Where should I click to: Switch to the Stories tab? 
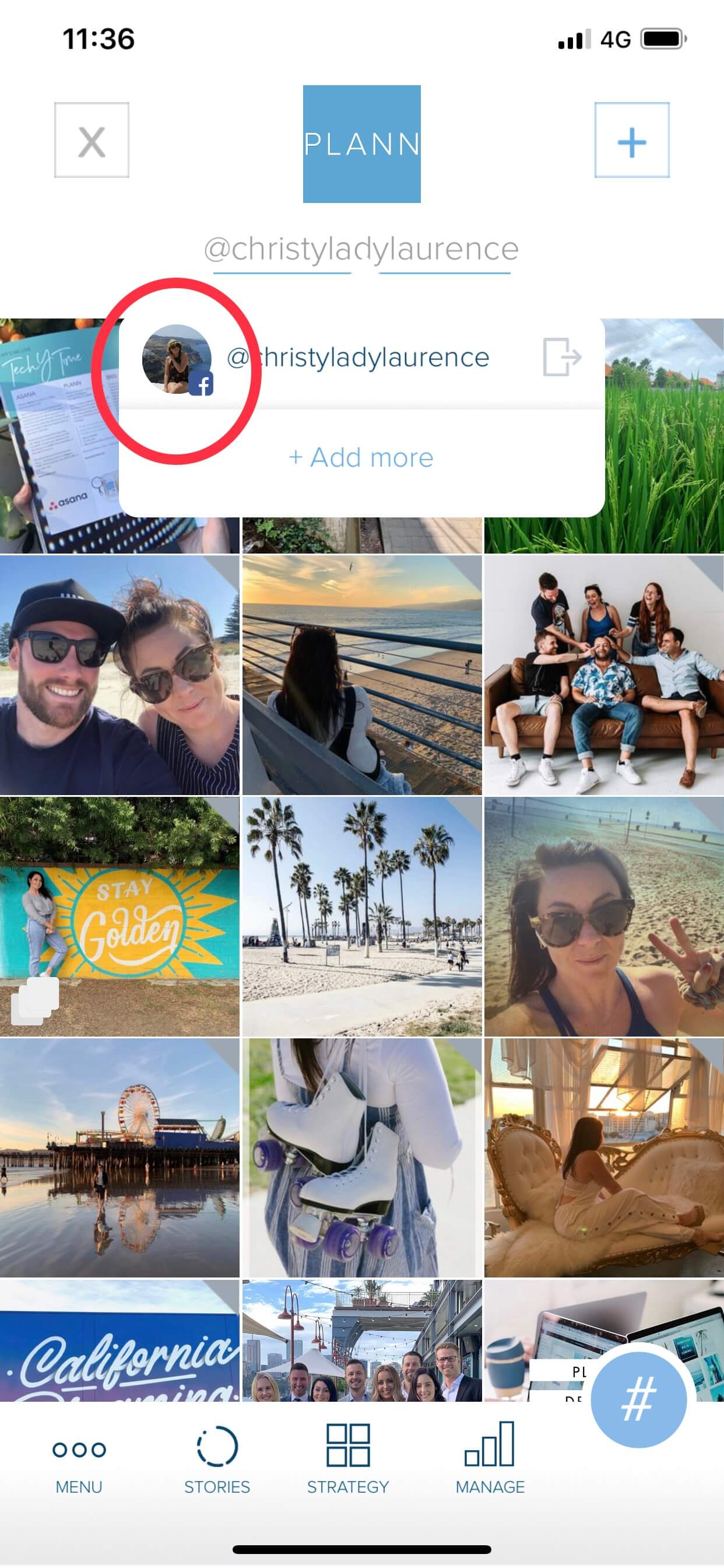coord(217,1461)
